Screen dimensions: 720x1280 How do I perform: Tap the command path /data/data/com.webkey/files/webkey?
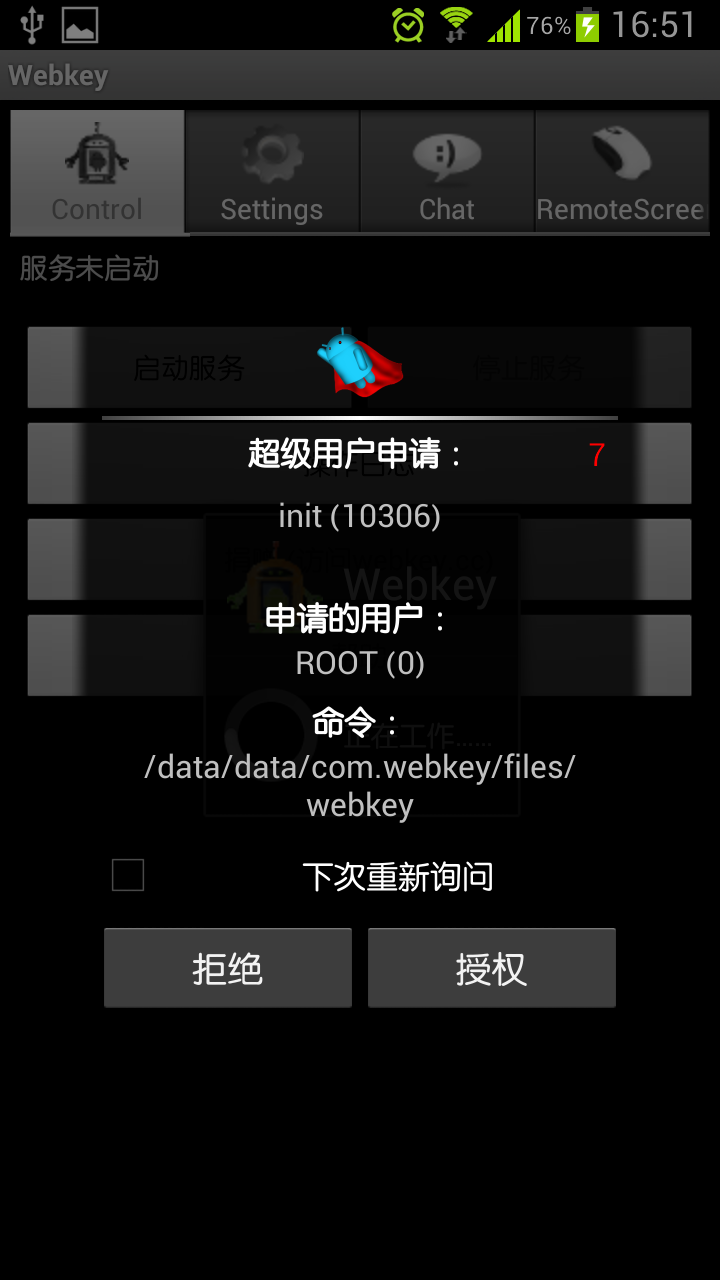[359, 785]
